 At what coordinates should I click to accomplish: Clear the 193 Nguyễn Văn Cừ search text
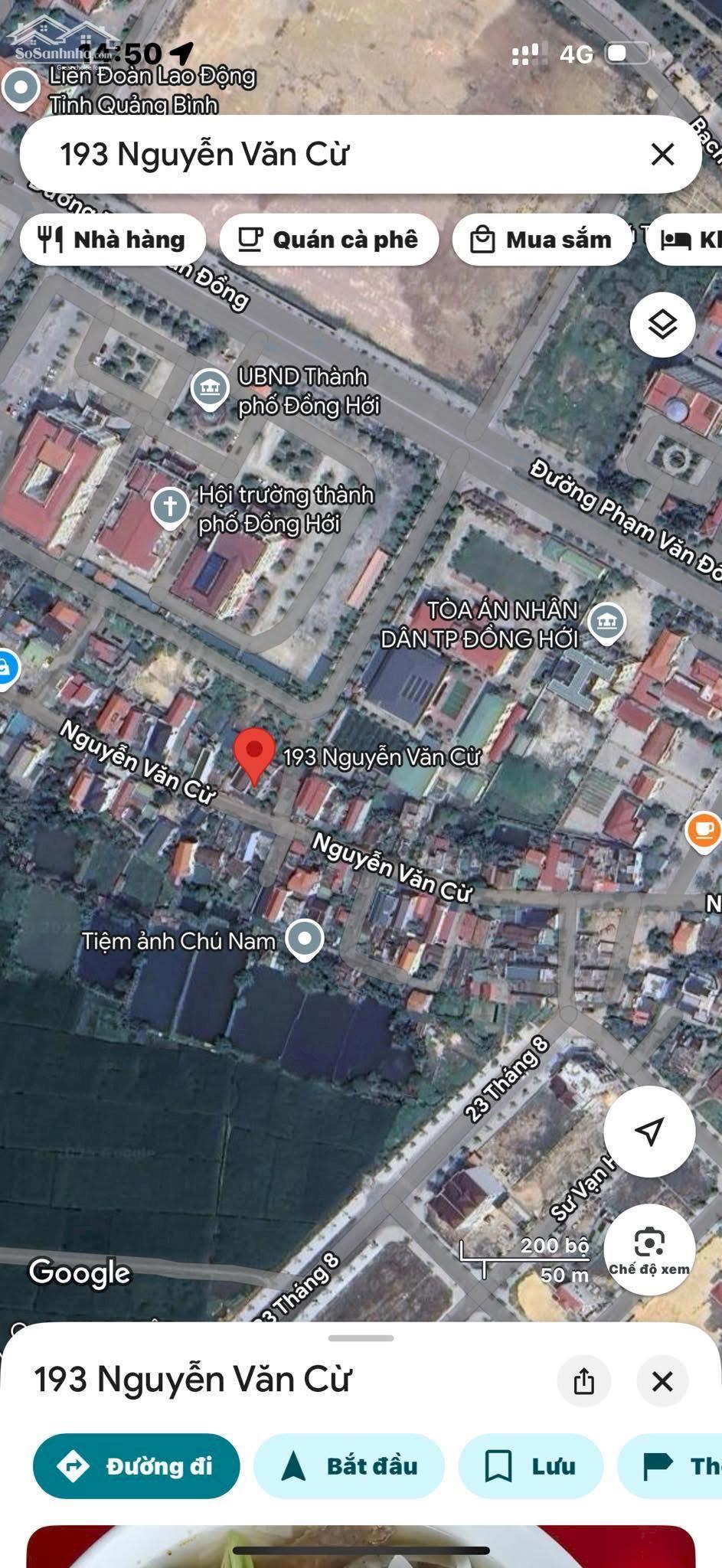(662, 154)
